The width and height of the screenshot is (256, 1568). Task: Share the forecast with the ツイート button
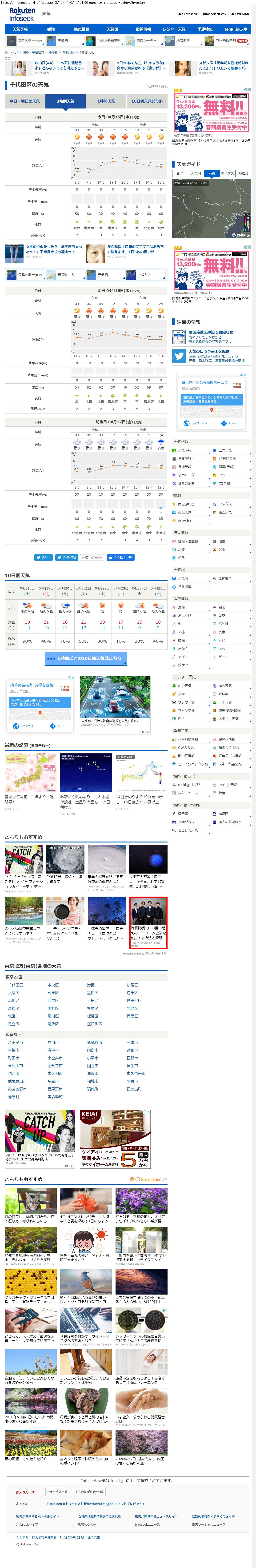[x=43, y=557]
